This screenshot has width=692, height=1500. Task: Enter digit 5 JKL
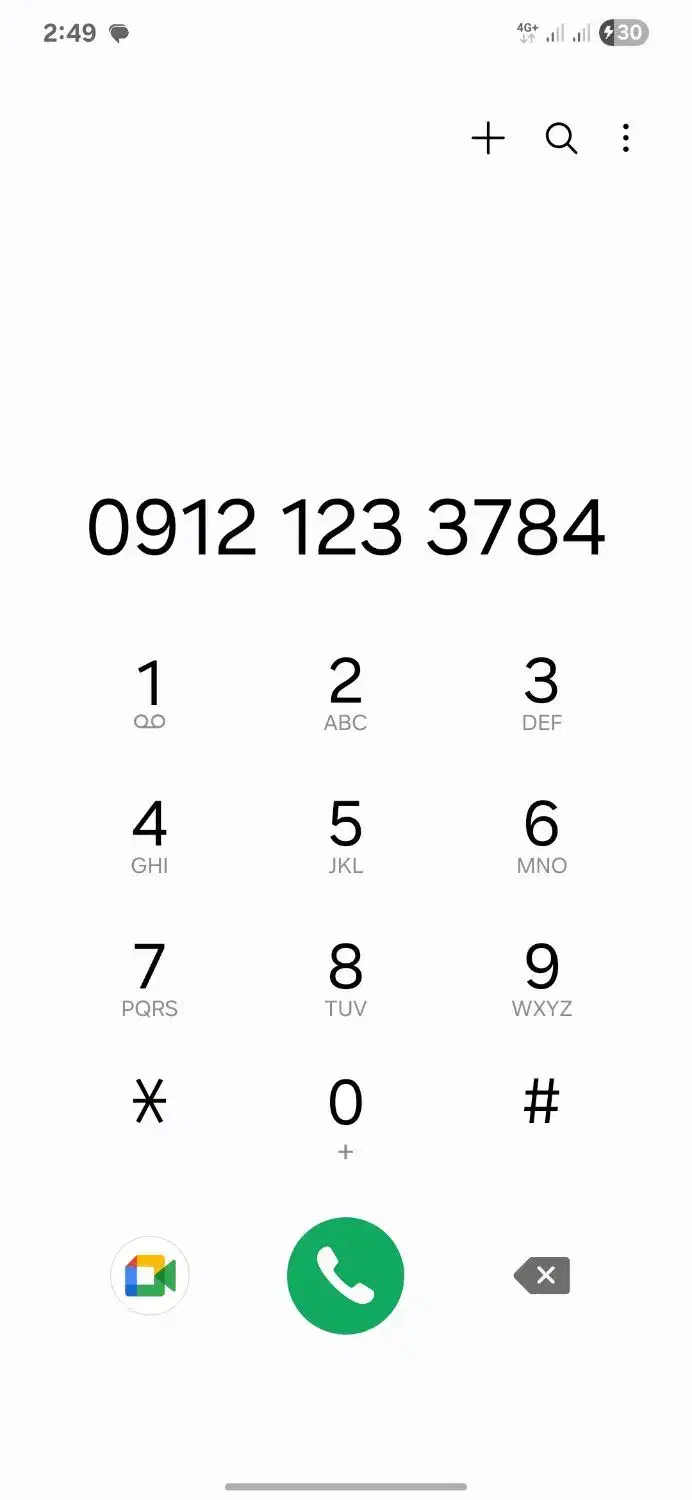point(346,836)
